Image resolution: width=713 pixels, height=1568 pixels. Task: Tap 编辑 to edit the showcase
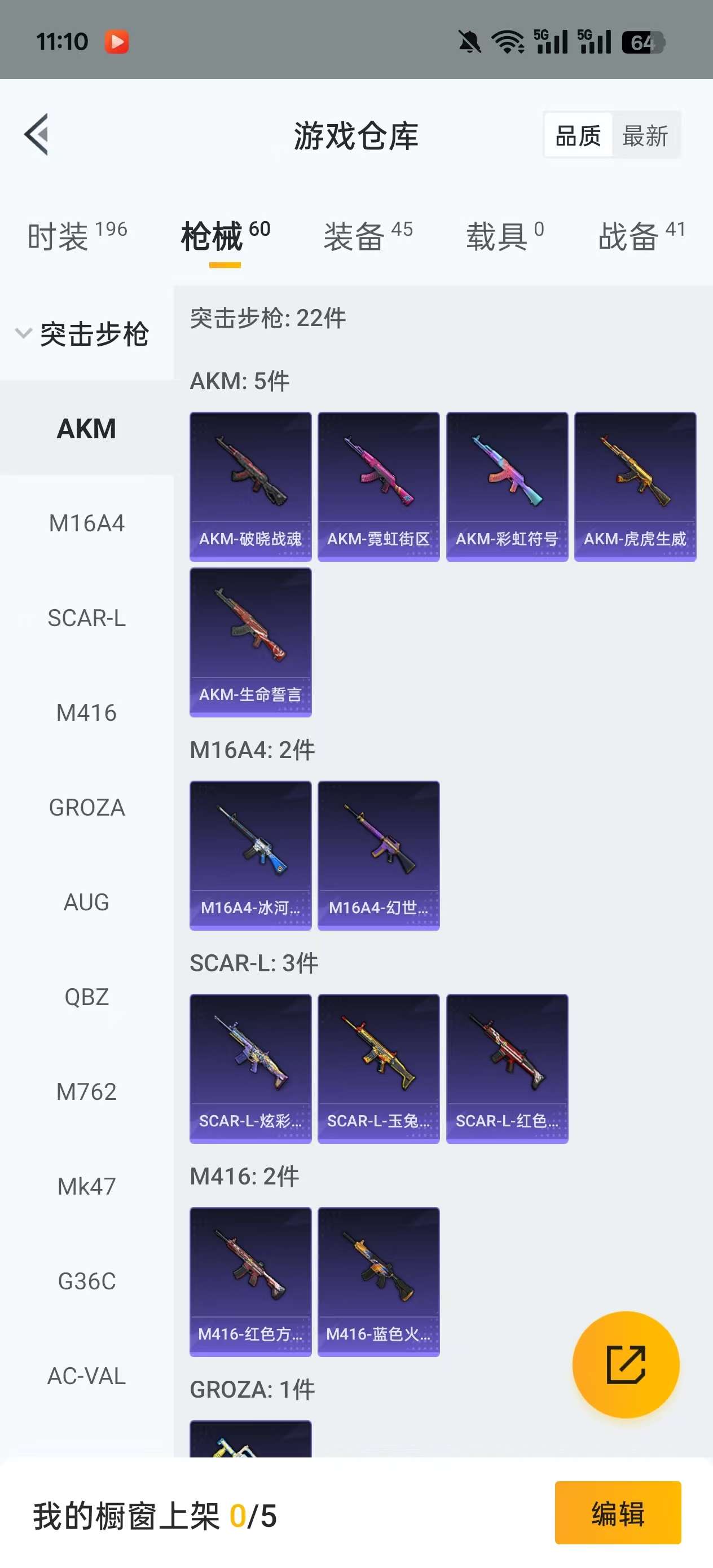pos(618,1513)
